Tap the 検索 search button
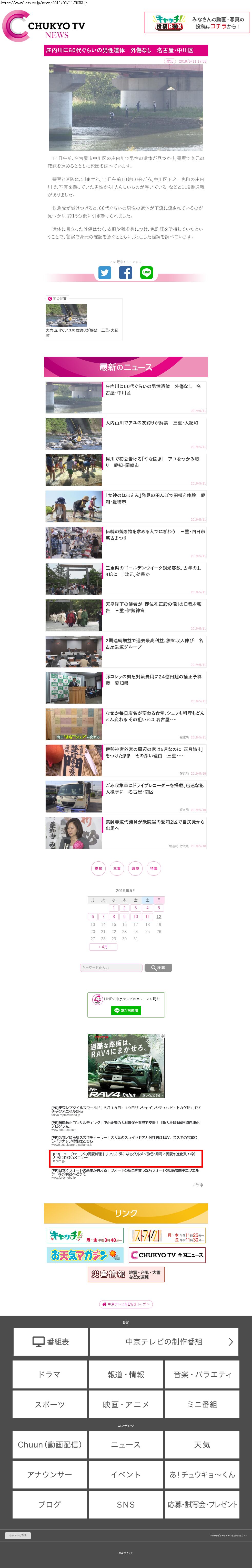Screen dimensions: 252x1568 point(158,967)
